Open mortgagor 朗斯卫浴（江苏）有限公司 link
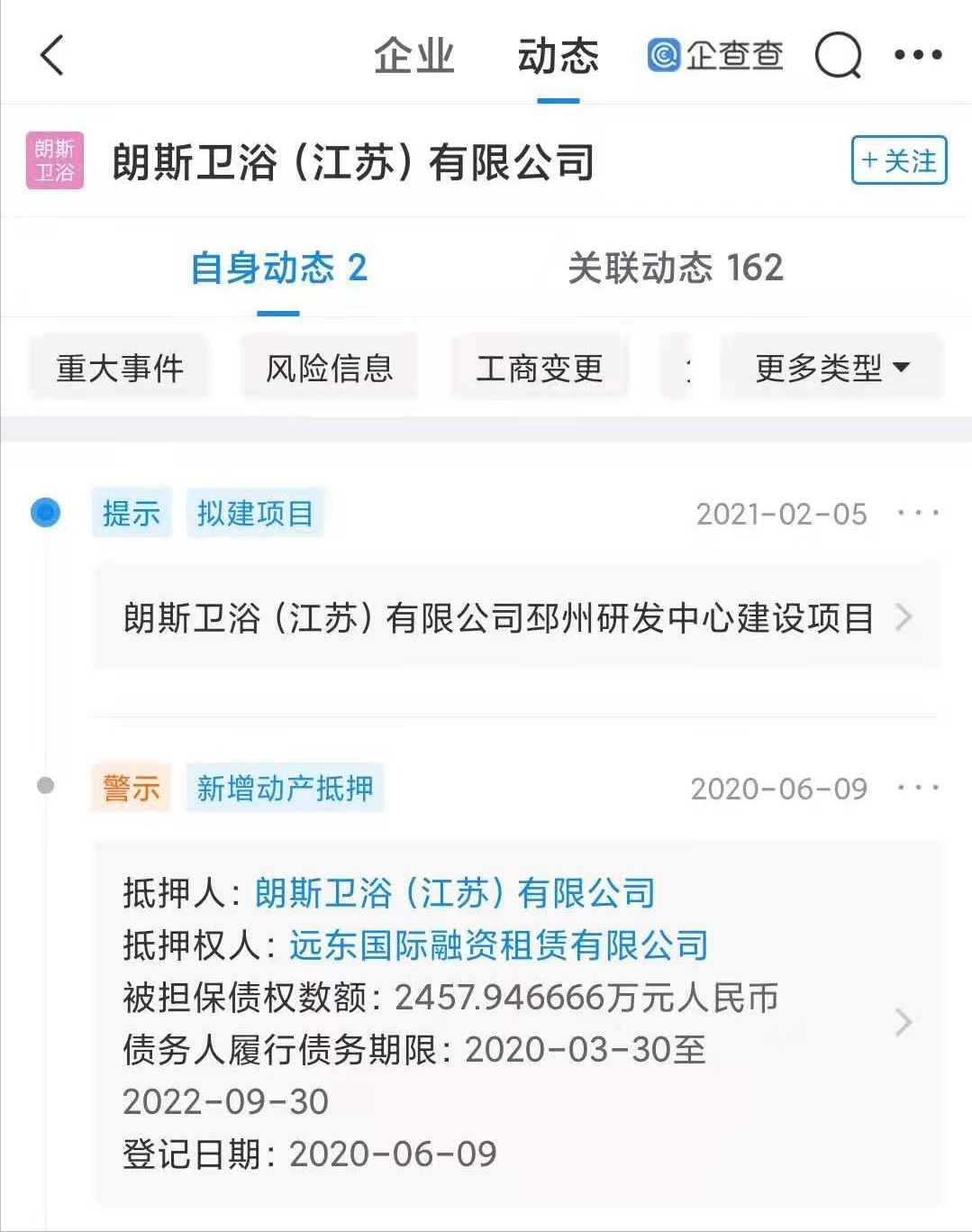 point(455,893)
